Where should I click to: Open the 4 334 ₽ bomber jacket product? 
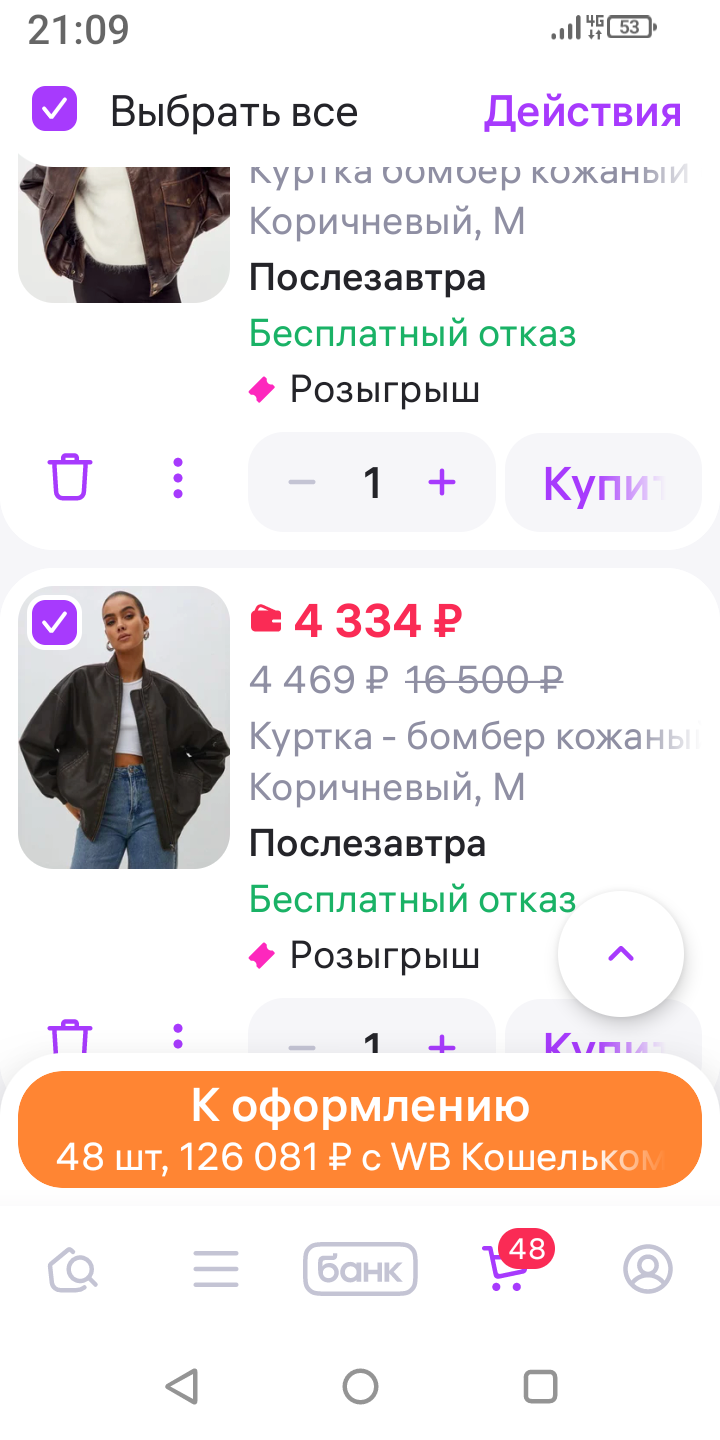124,727
